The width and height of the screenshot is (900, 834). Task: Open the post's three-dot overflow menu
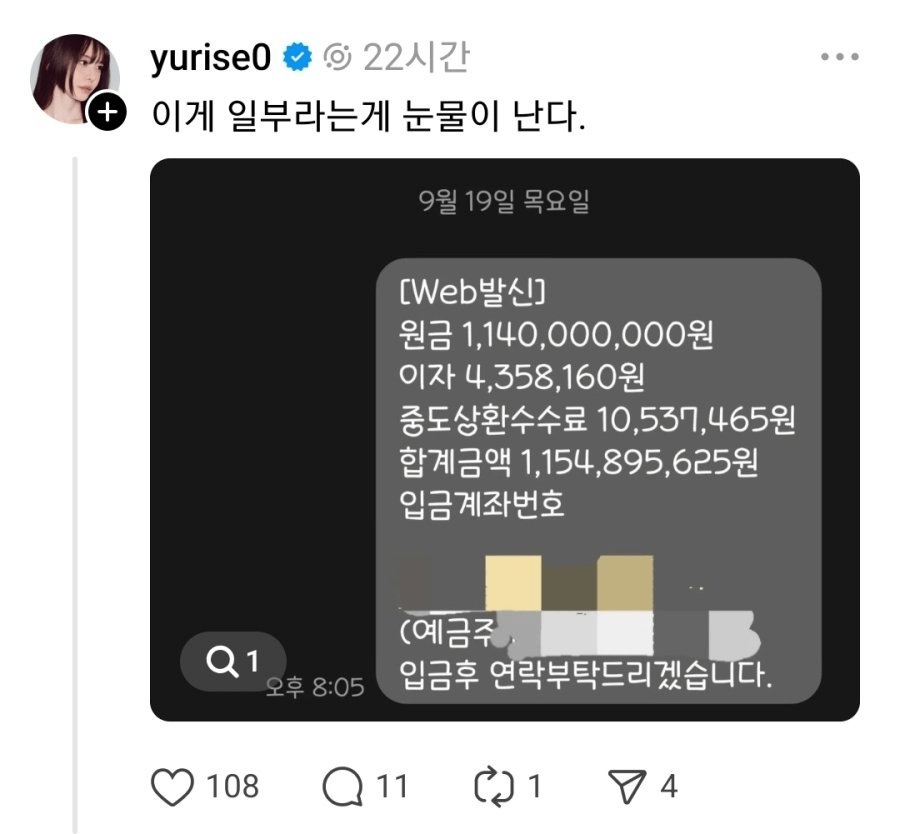pos(839,58)
